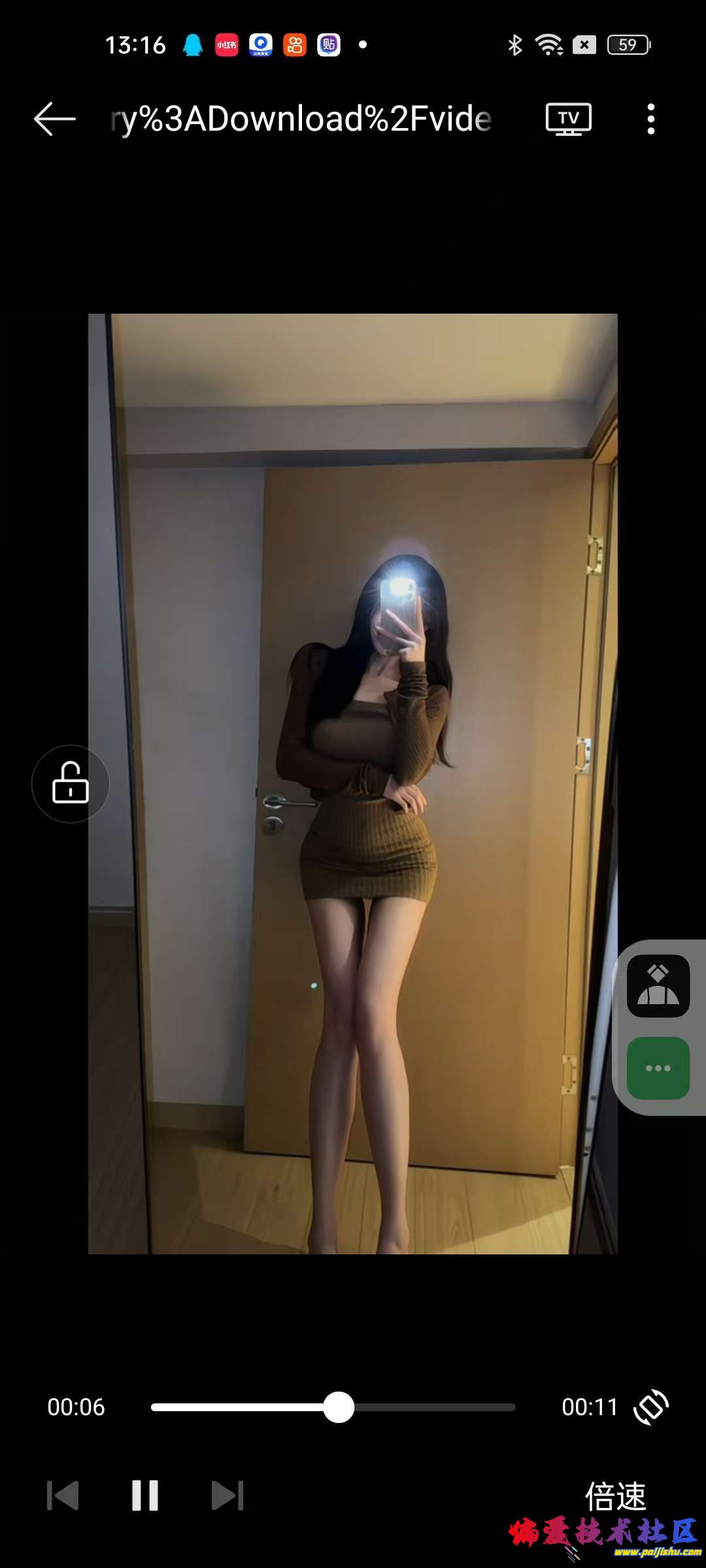Tap the Wi-Fi icon in the status bar
The height and width of the screenshot is (1568, 706).
pos(549,44)
